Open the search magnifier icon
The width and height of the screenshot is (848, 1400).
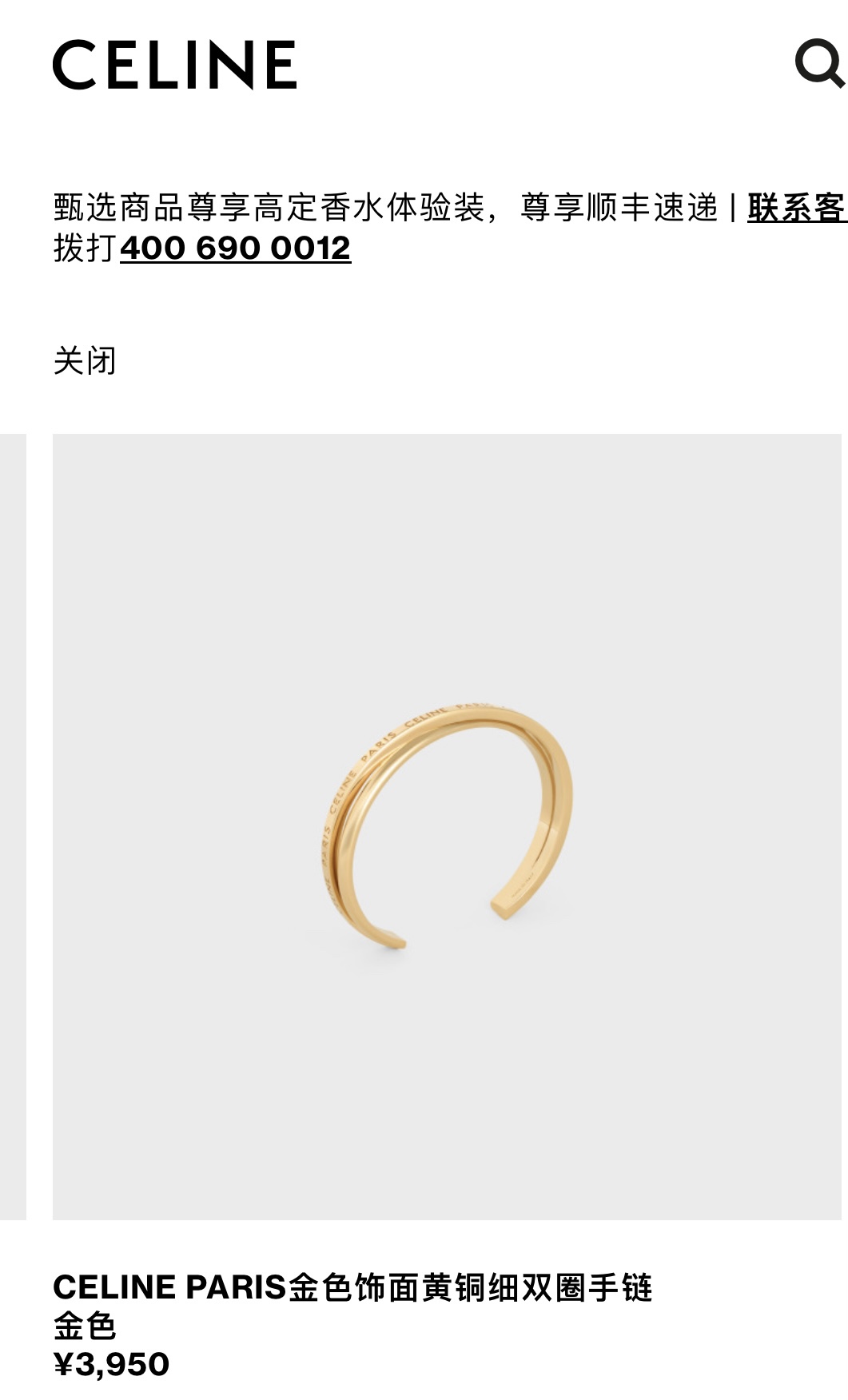(819, 64)
